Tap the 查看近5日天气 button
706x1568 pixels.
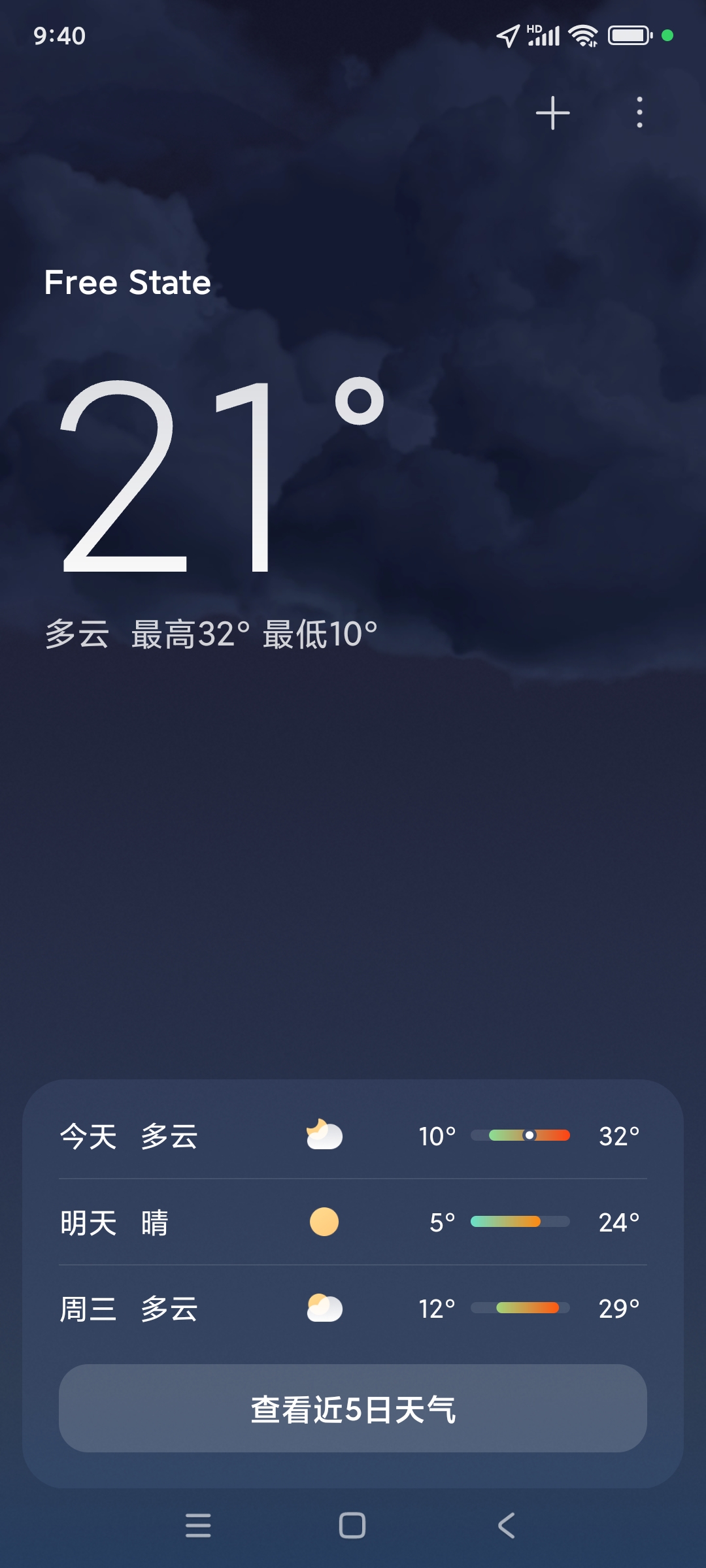353,1408
